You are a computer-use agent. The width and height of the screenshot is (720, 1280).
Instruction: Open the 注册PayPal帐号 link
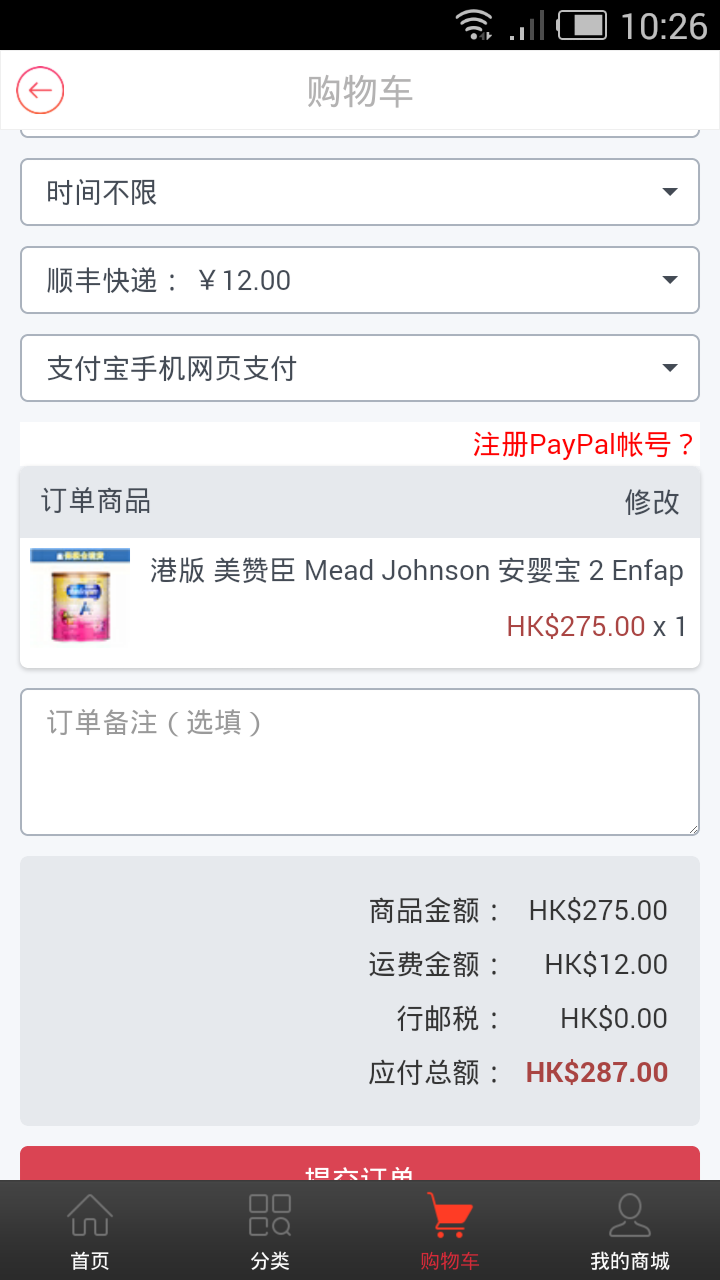(583, 444)
